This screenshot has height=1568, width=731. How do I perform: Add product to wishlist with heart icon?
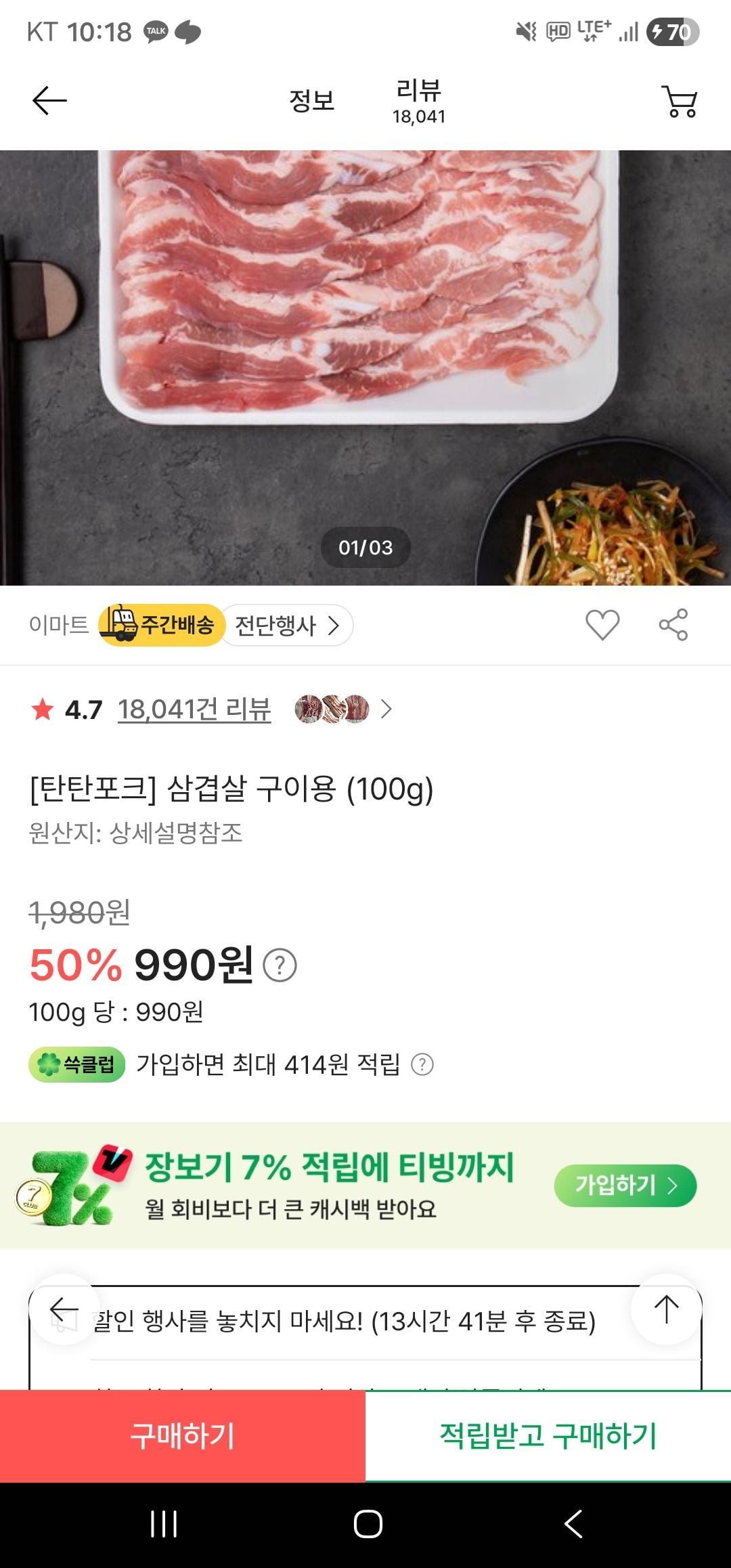tap(602, 624)
